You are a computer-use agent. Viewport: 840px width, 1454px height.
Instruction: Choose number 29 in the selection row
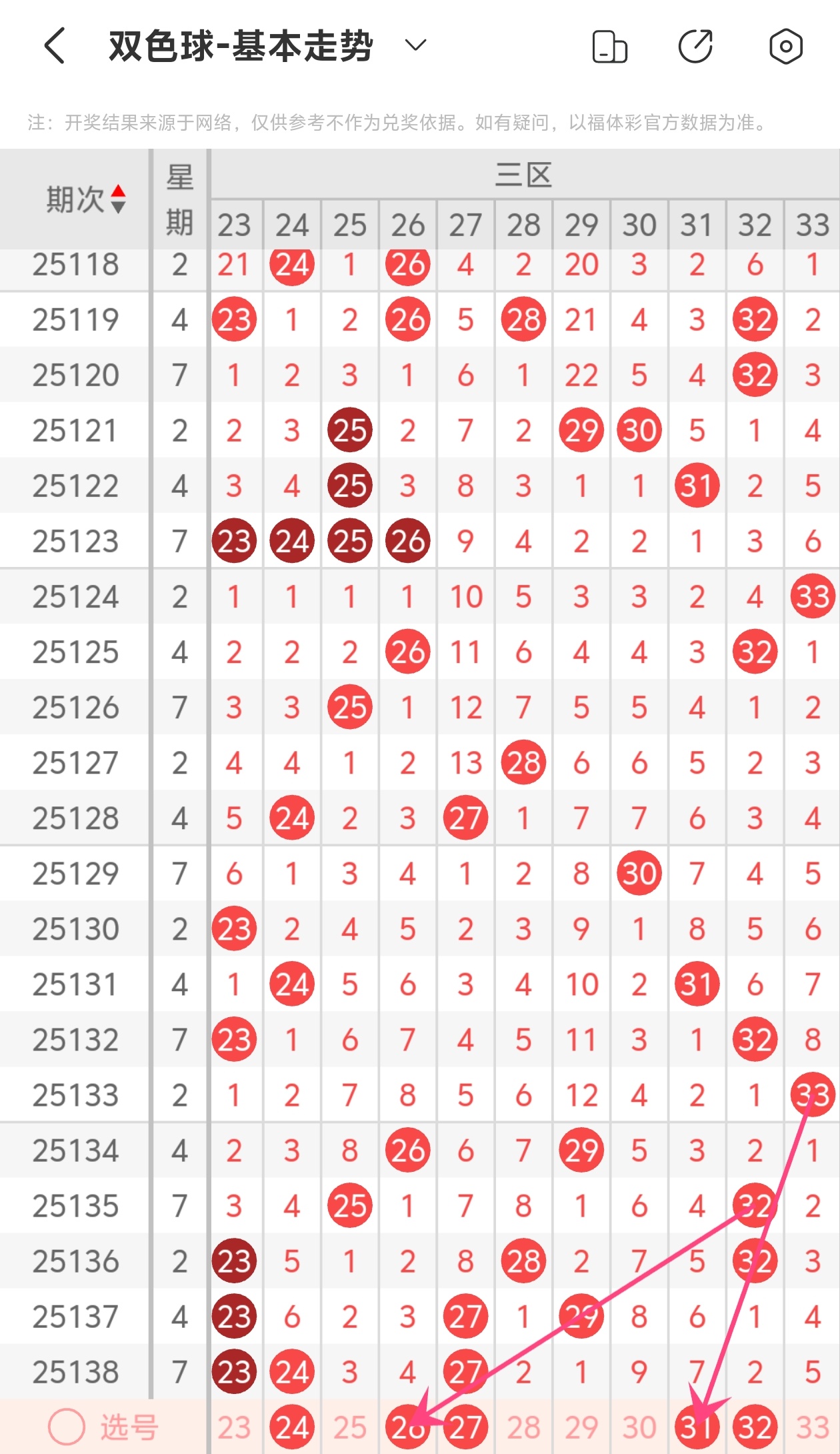[x=581, y=1427]
